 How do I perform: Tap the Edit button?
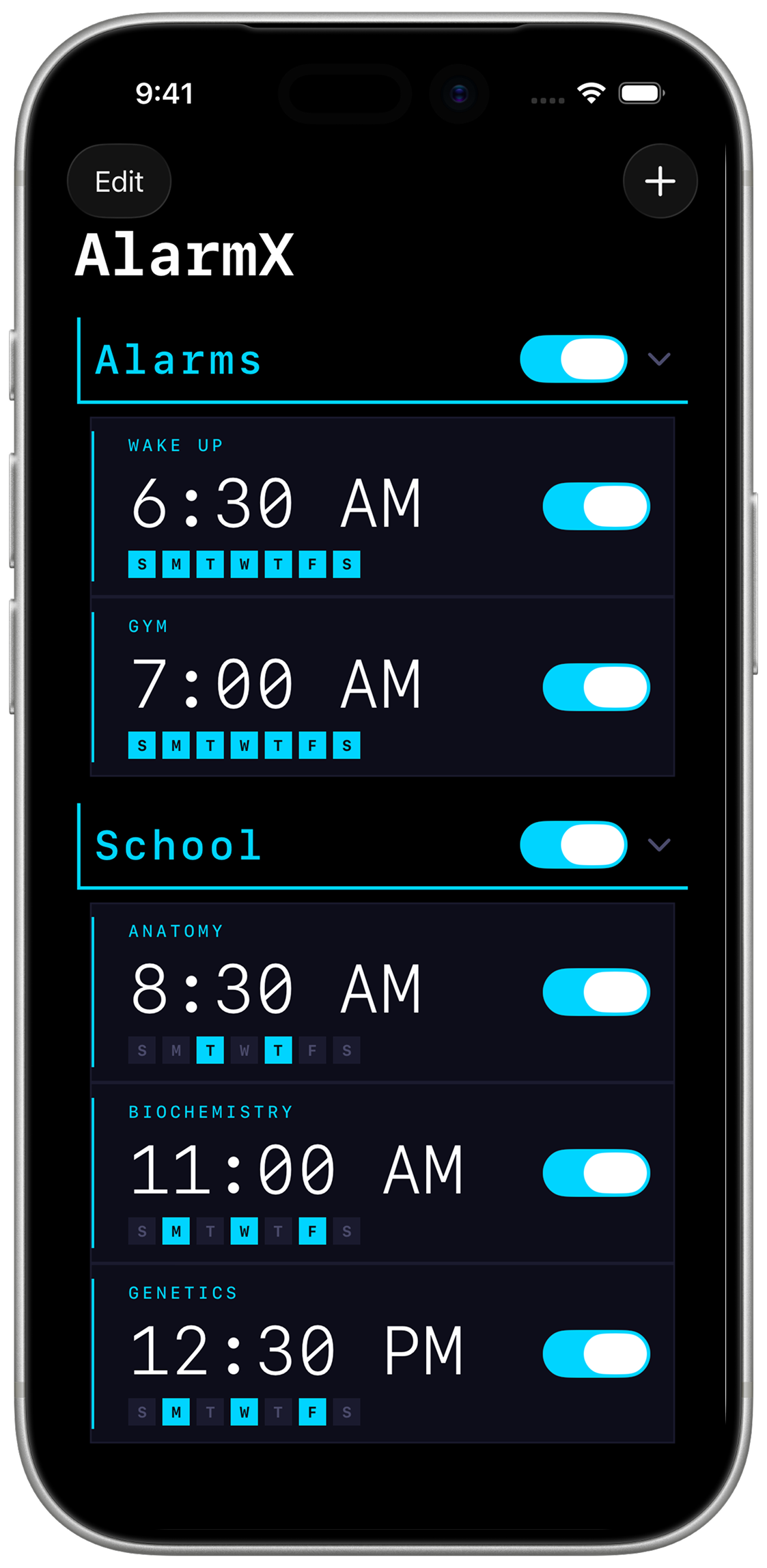click(x=119, y=182)
